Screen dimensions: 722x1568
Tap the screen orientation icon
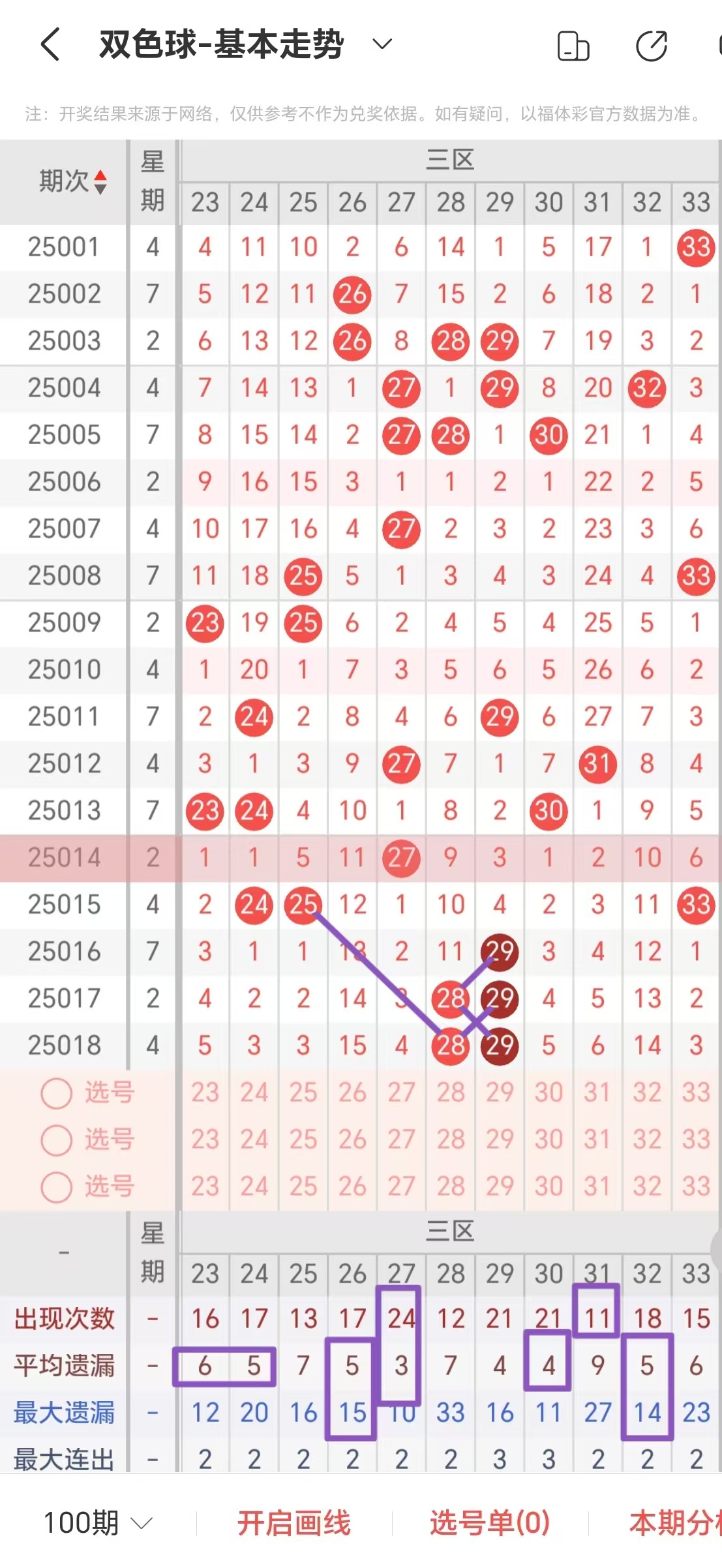(x=573, y=46)
